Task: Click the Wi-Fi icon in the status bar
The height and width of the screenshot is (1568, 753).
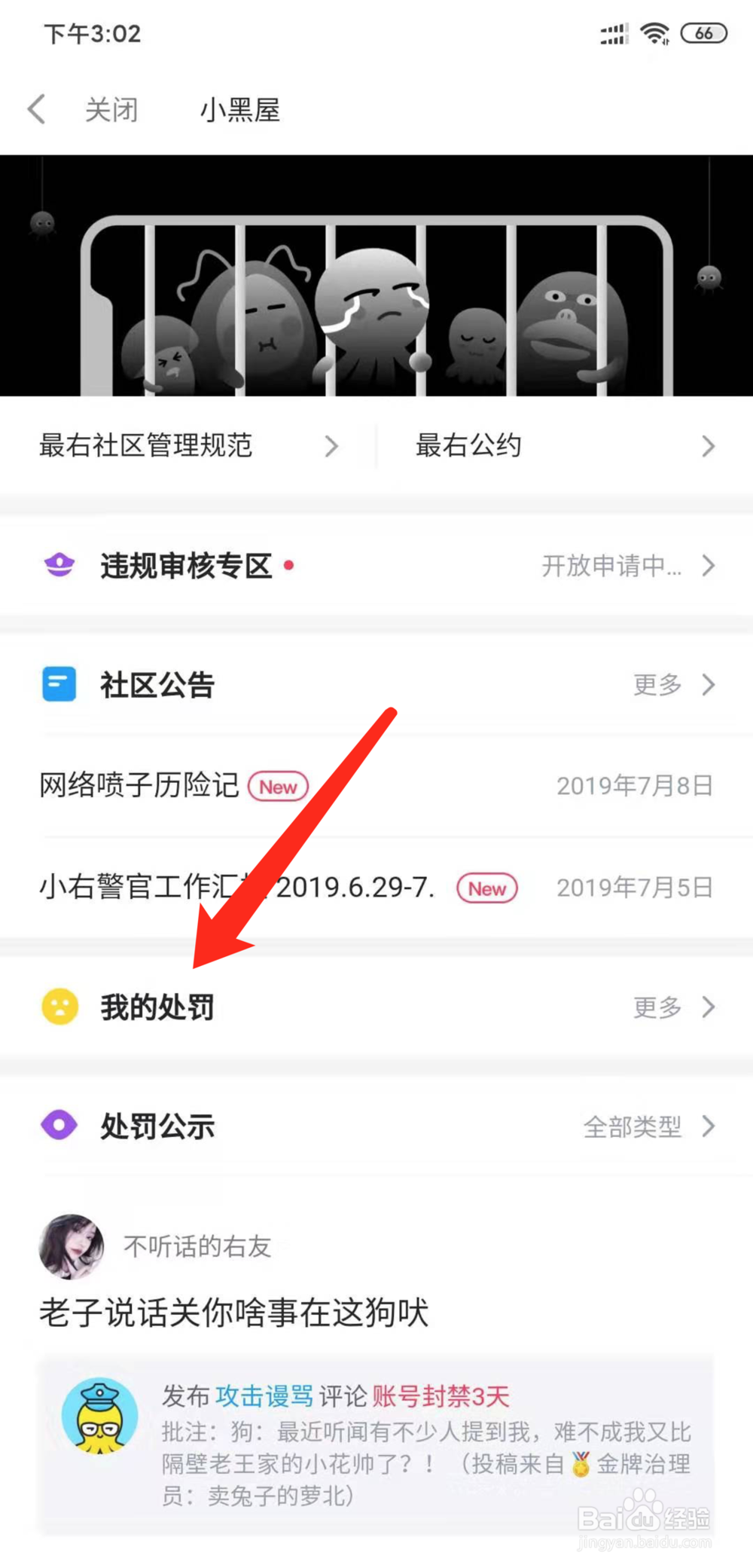Action: point(654,32)
